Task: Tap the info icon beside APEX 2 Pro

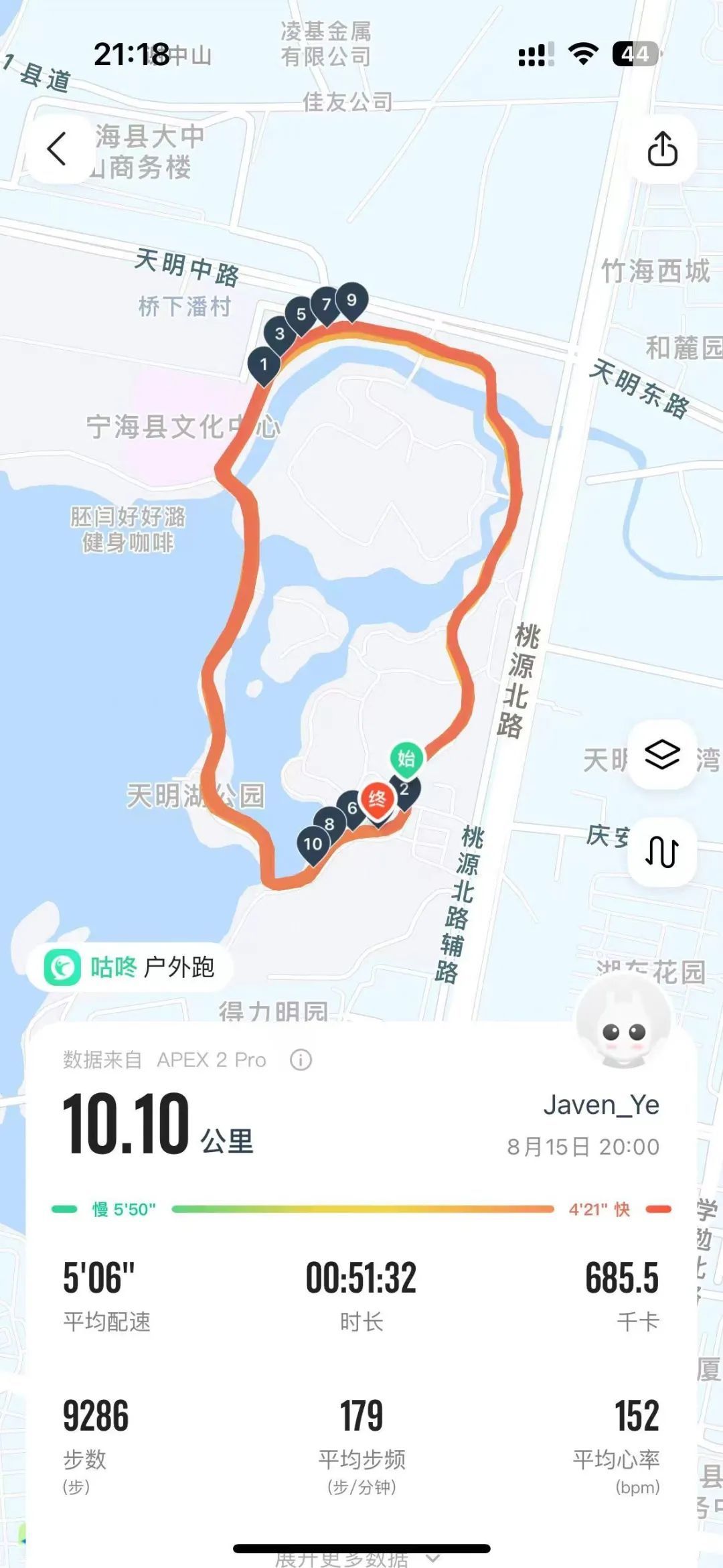Action: (301, 1060)
